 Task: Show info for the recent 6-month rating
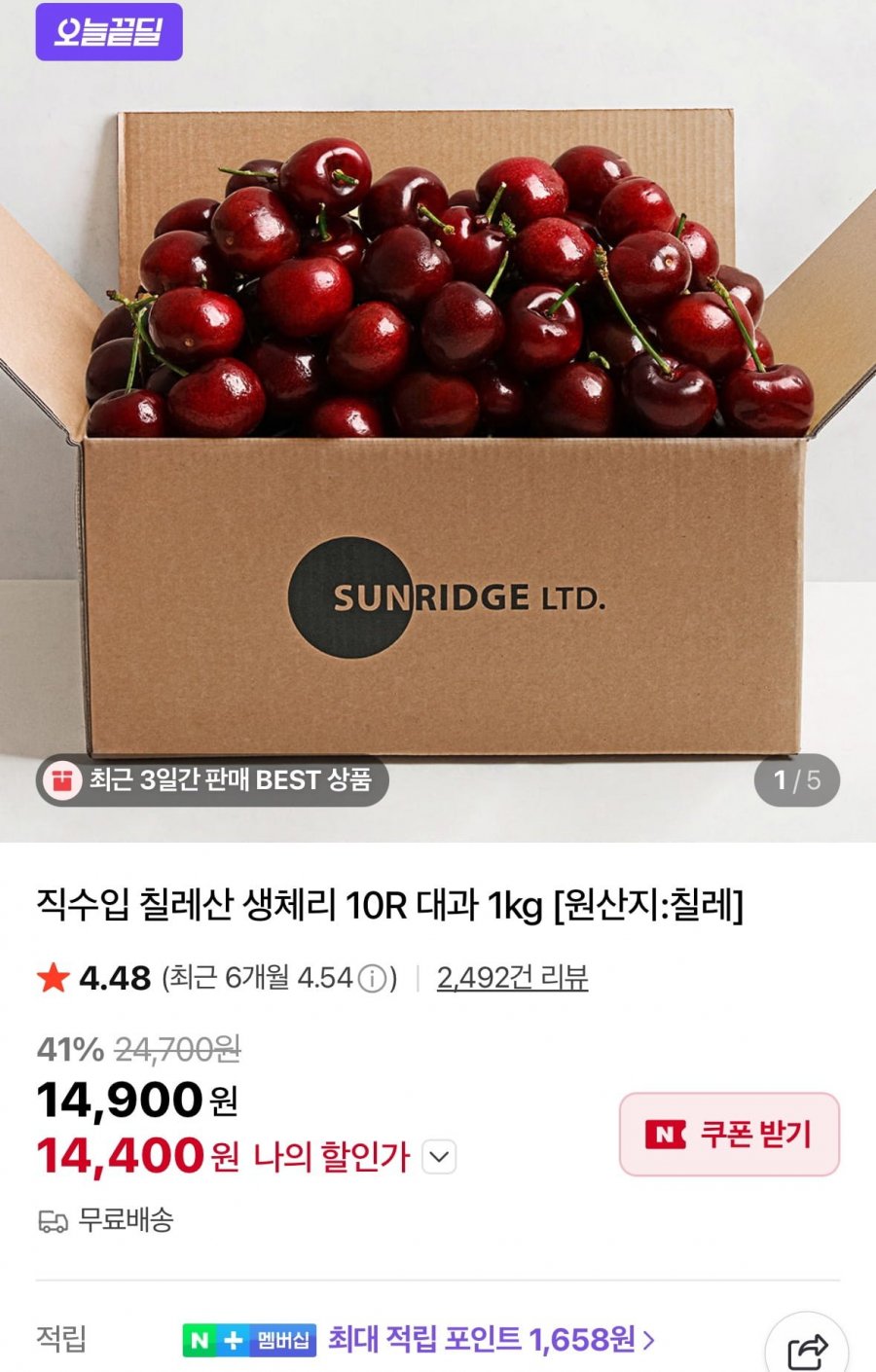(x=373, y=978)
